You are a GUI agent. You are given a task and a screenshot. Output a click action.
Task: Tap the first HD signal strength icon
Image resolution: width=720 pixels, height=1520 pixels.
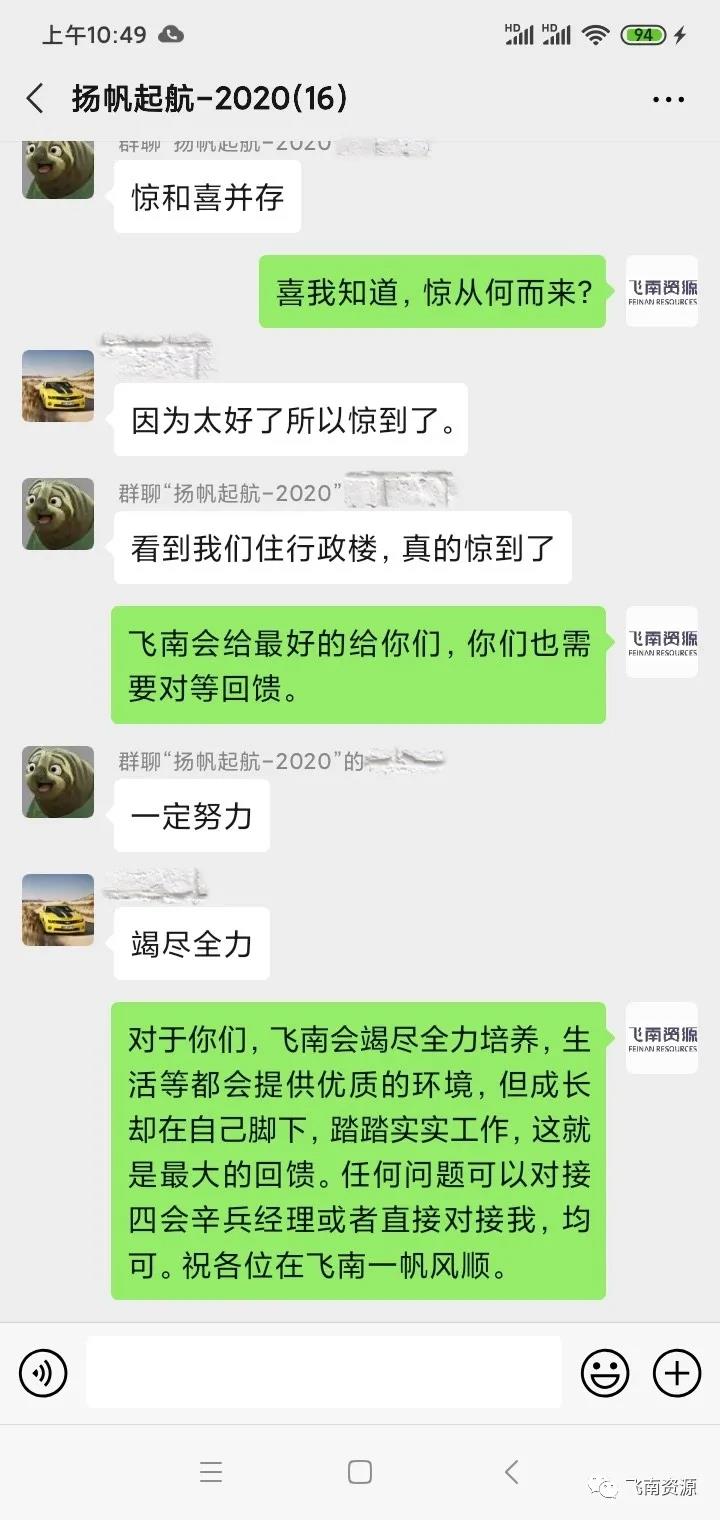(520, 33)
